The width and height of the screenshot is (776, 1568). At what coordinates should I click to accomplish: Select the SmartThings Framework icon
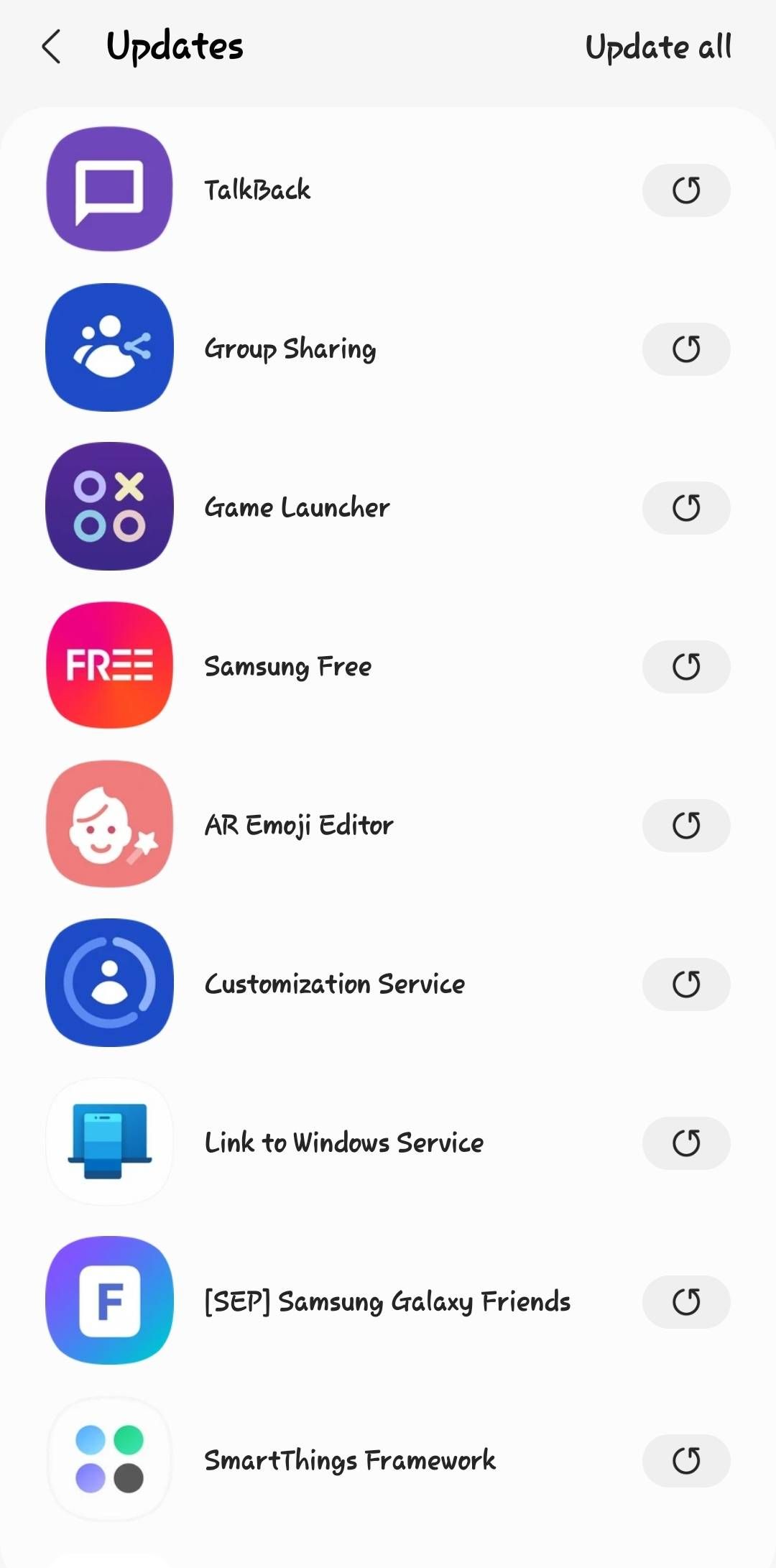click(x=108, y=1460)
